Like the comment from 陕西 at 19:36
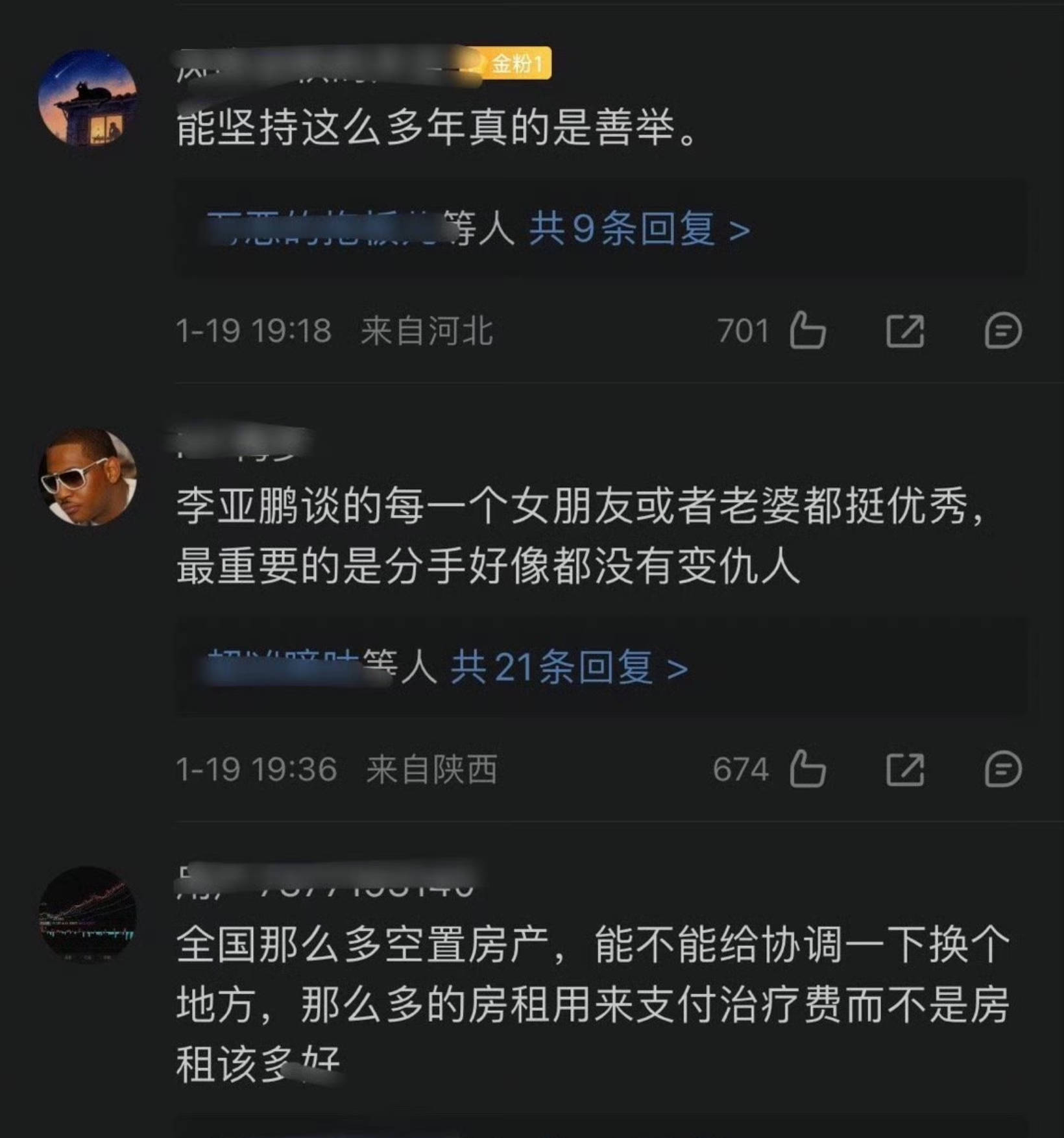The width and height of the screenshot is (1064, 1138). pos(807,769)
